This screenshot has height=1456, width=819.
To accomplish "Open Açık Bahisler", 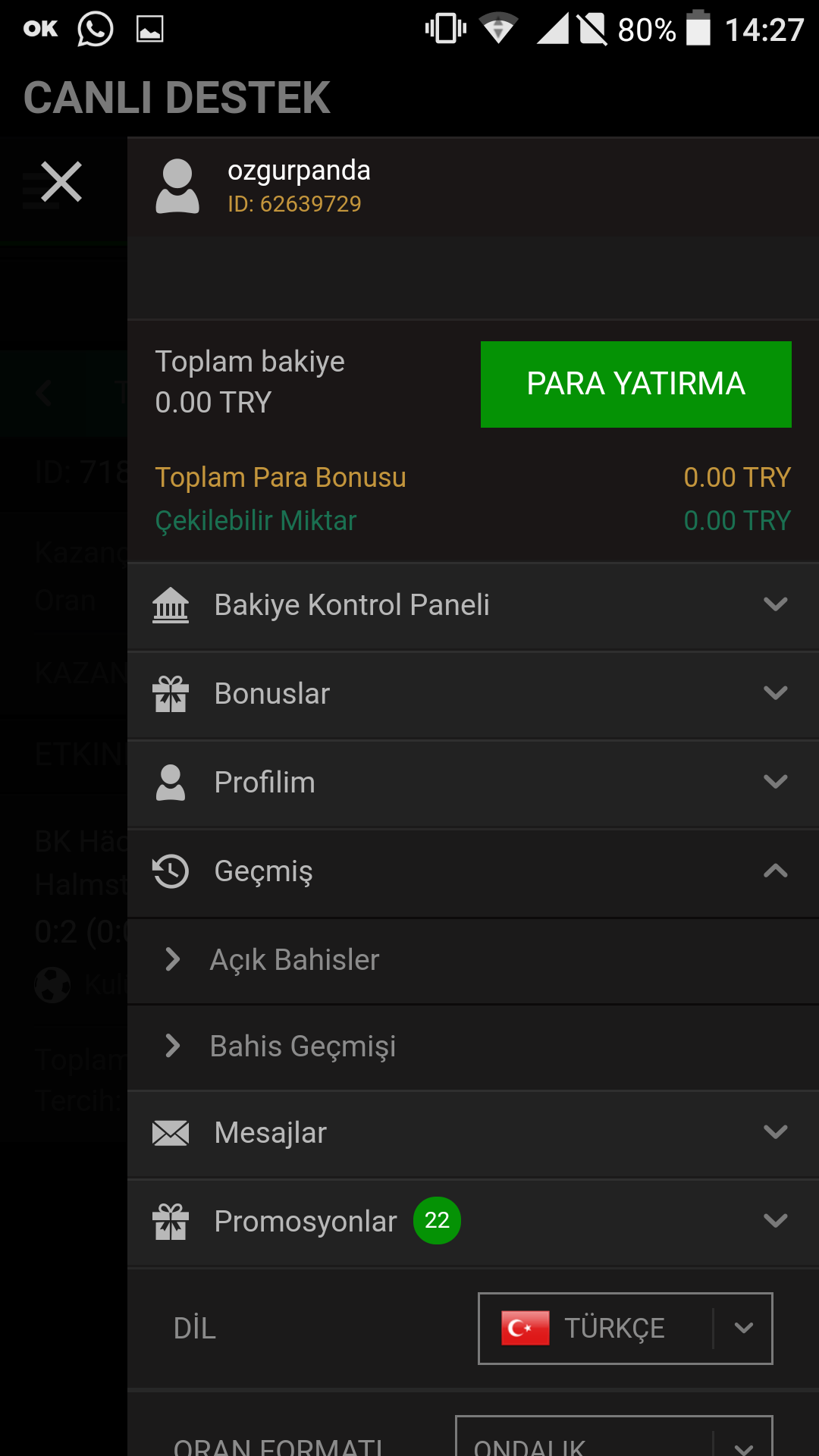I will pos(473,960).
